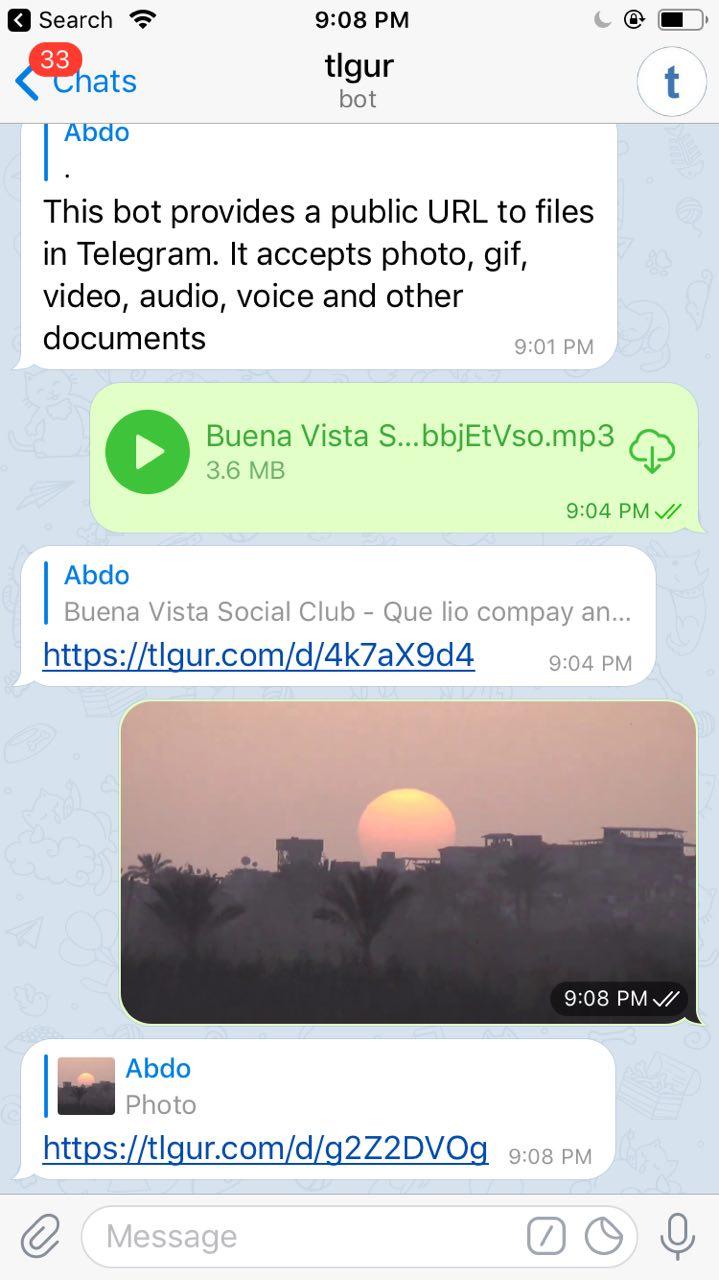View the sunset photo full screen
Viewport: 719px width, 1280px height.
pyautogui.click(x=408, y=862)
